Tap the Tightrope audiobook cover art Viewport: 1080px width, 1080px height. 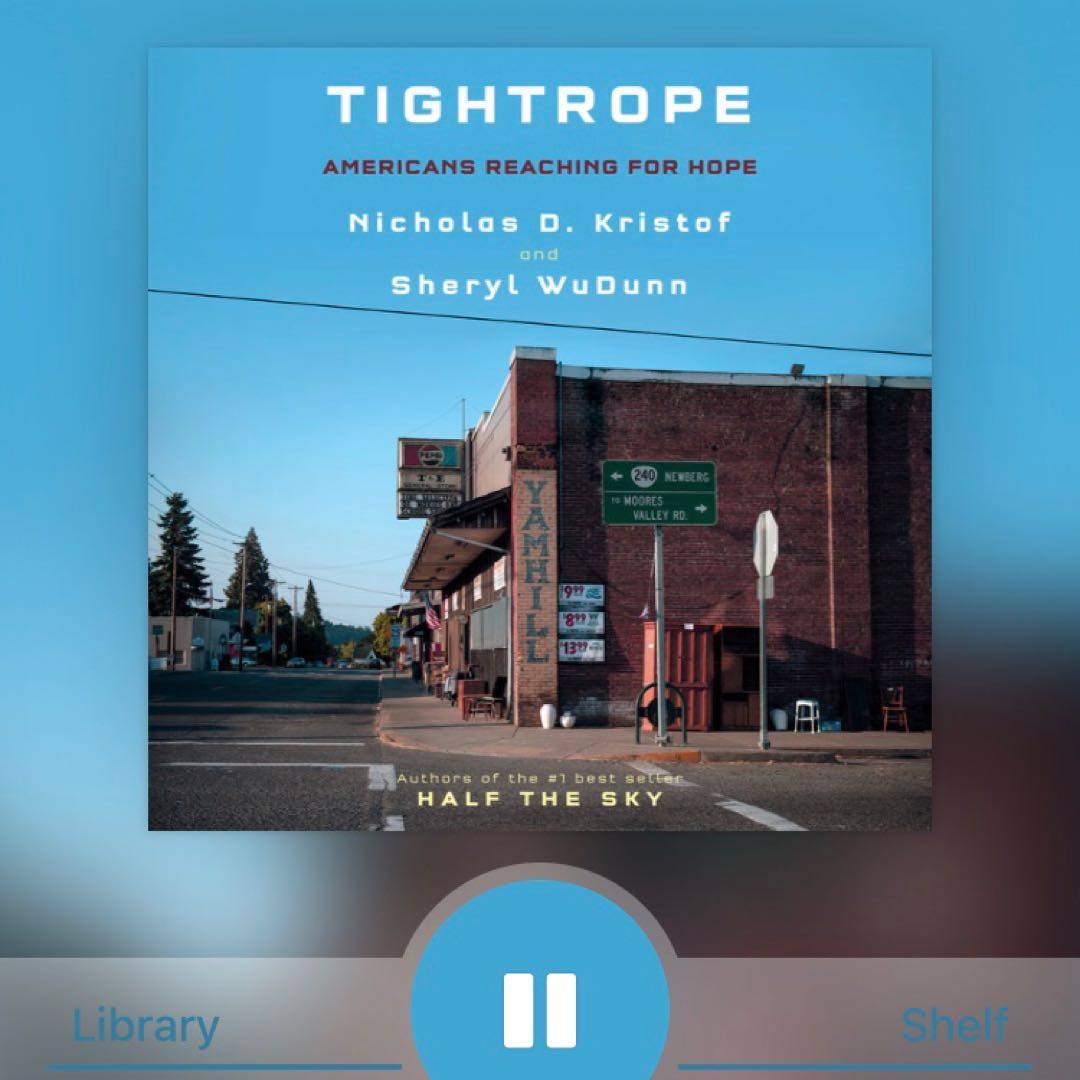pyautogui.click(x=540, y=440)
